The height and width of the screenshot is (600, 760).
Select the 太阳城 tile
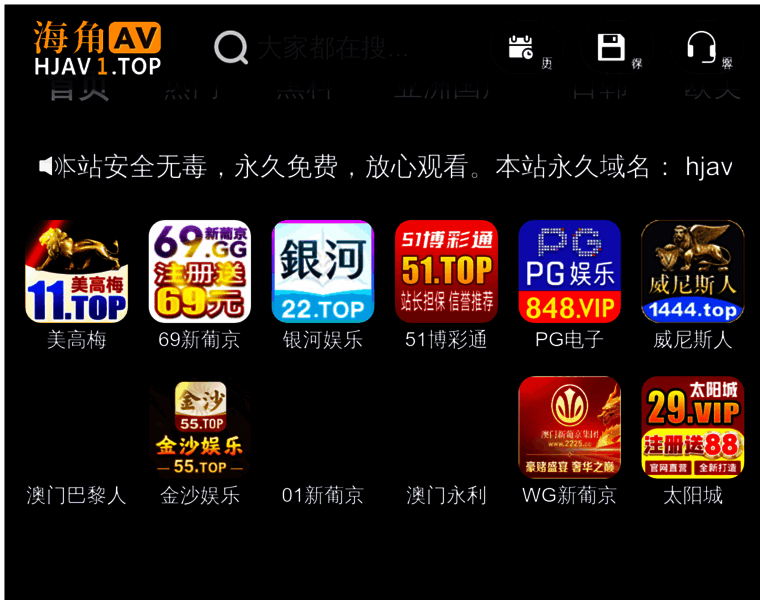[x=692, y=428]
